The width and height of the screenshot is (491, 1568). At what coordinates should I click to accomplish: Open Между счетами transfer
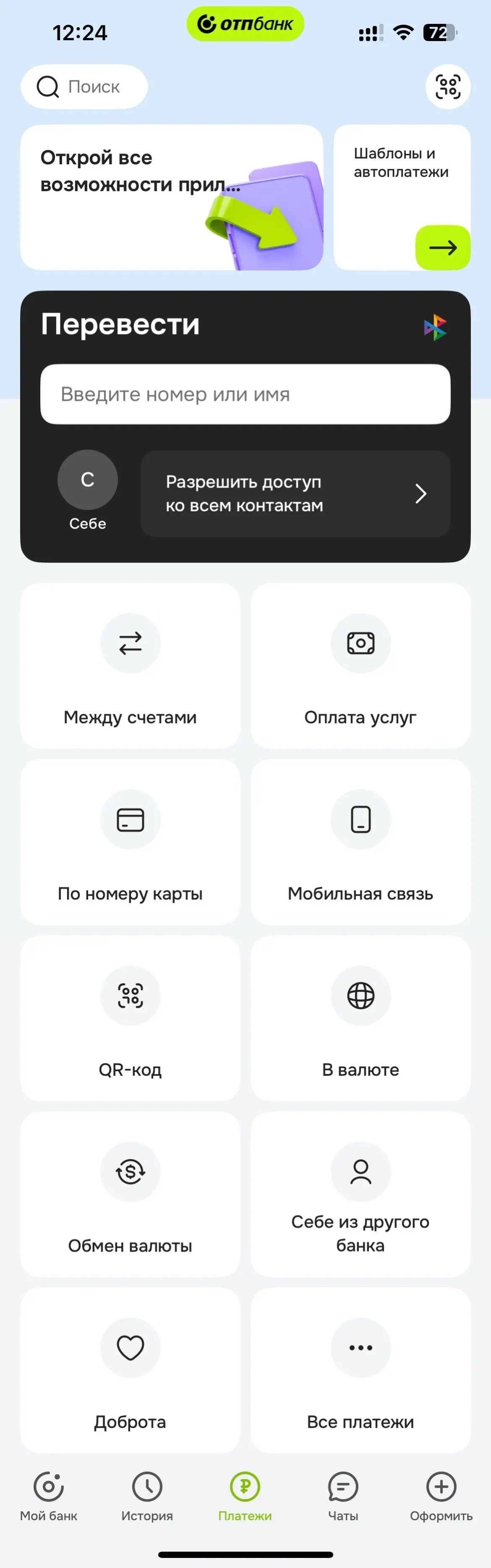131,666
